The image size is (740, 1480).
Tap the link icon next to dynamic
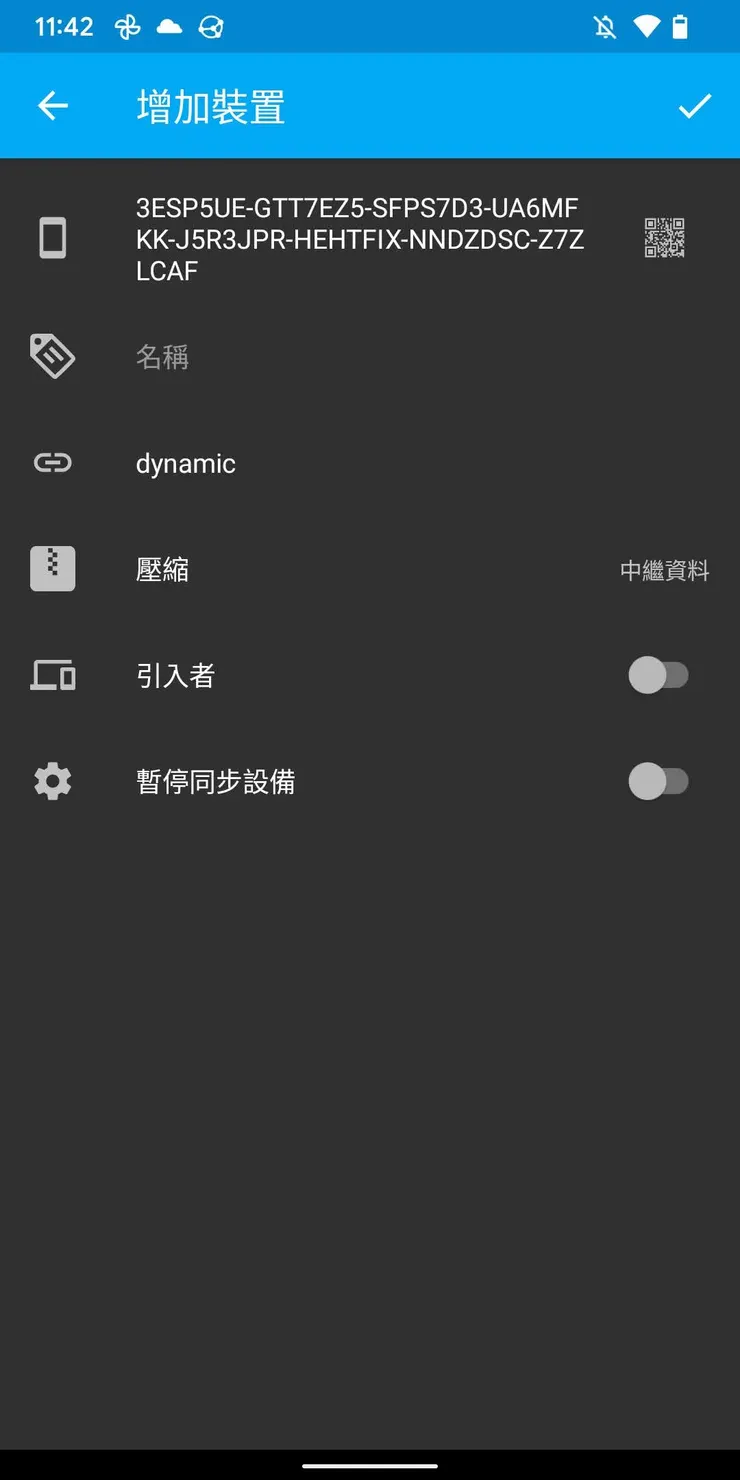click(52, 462)
